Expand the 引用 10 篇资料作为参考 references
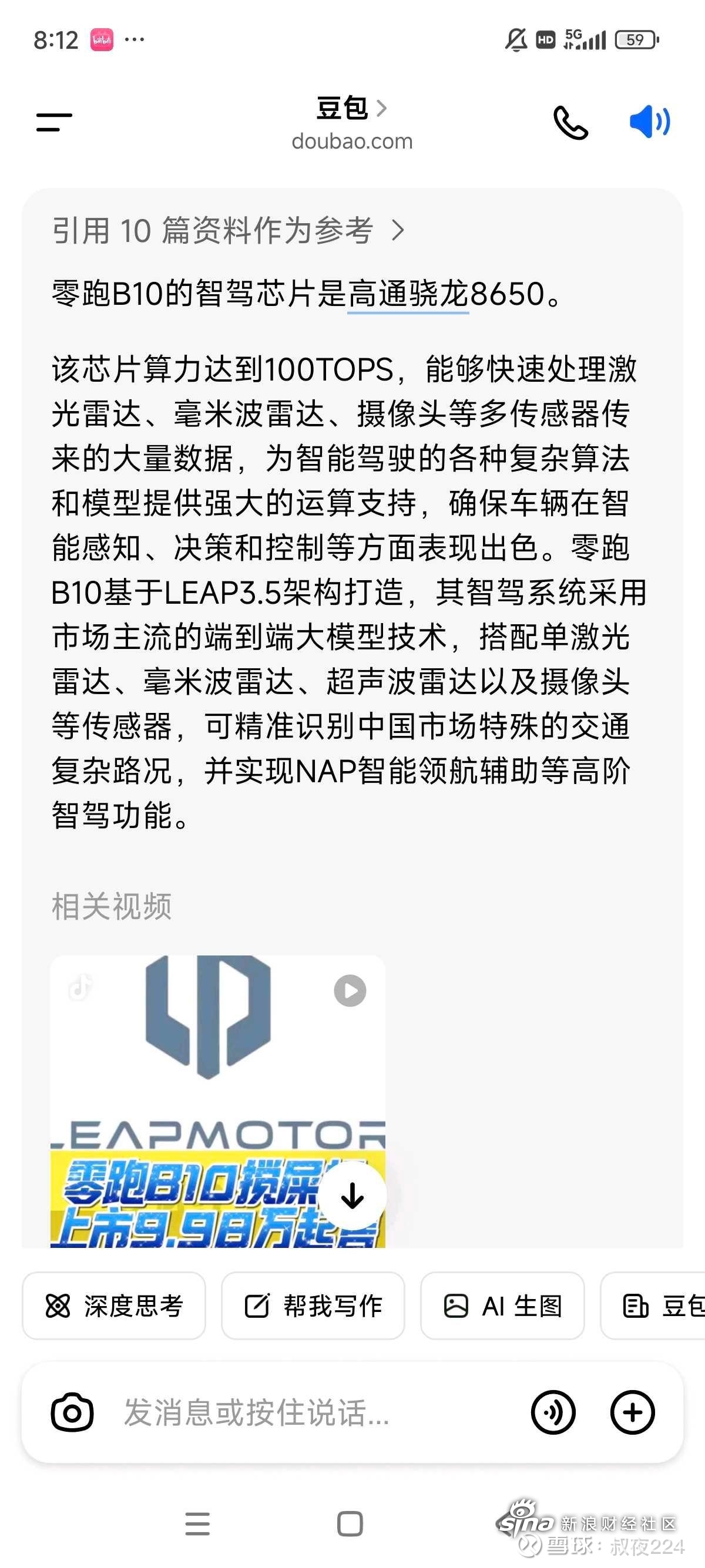 point(229,230)
